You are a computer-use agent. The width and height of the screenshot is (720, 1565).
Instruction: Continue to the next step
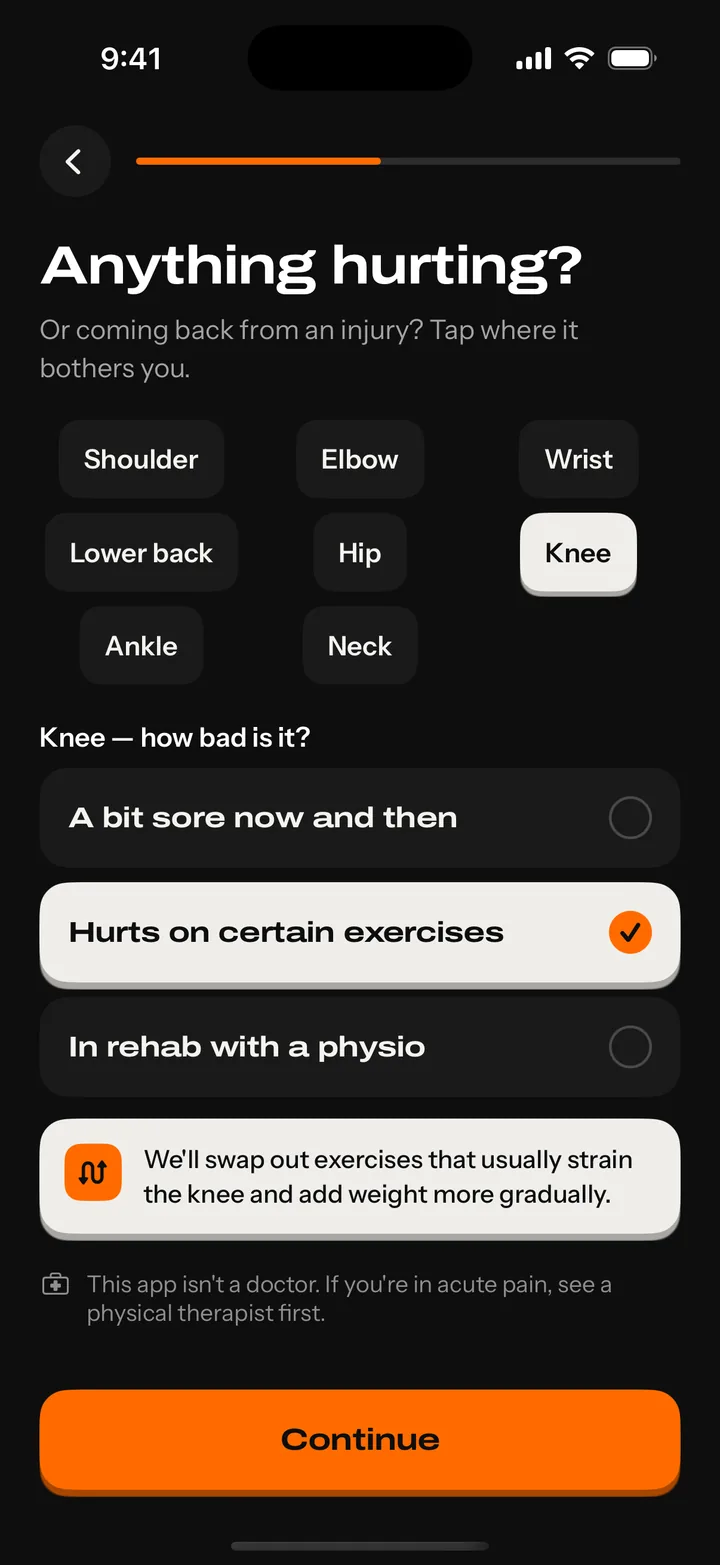(360, 1441)
